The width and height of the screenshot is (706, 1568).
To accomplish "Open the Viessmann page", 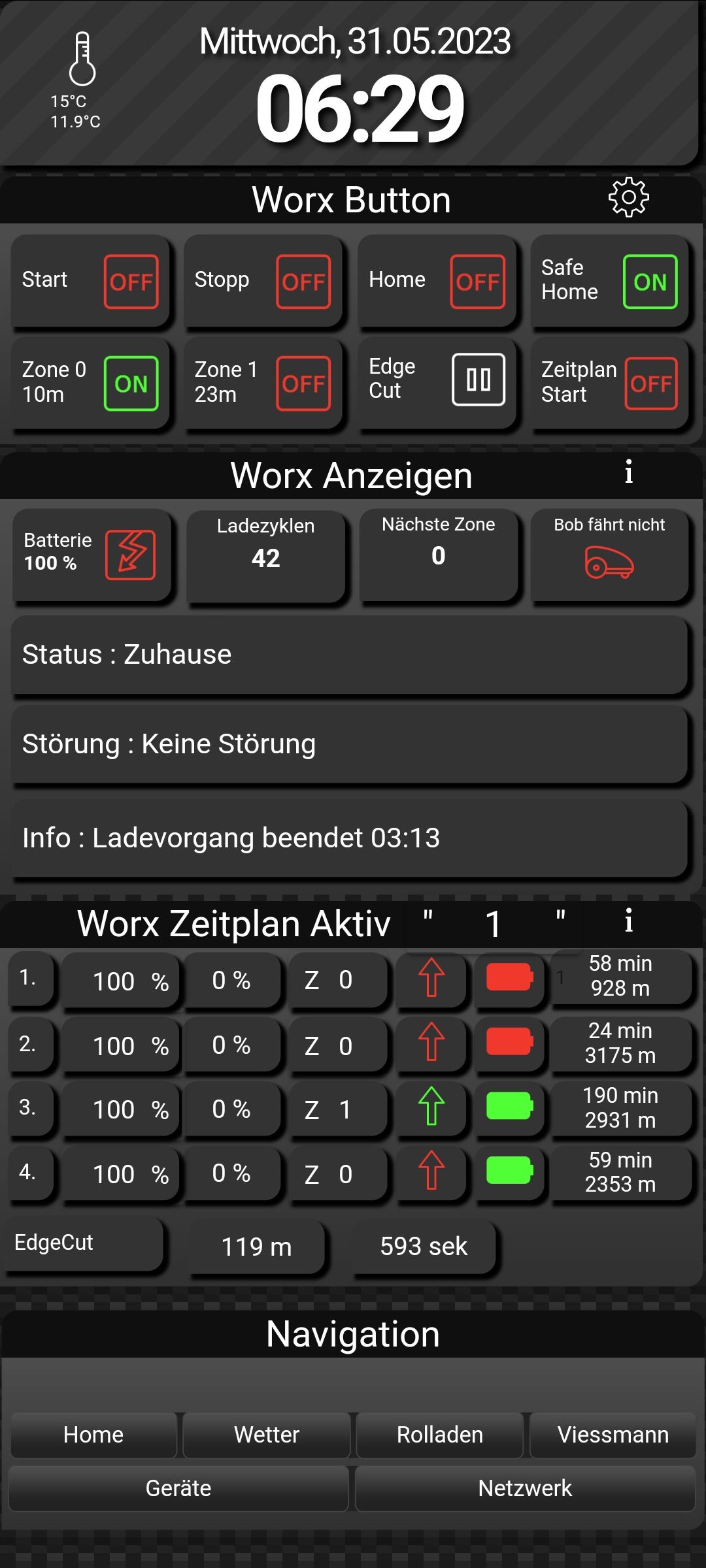I will click(x=613, y=1435).
